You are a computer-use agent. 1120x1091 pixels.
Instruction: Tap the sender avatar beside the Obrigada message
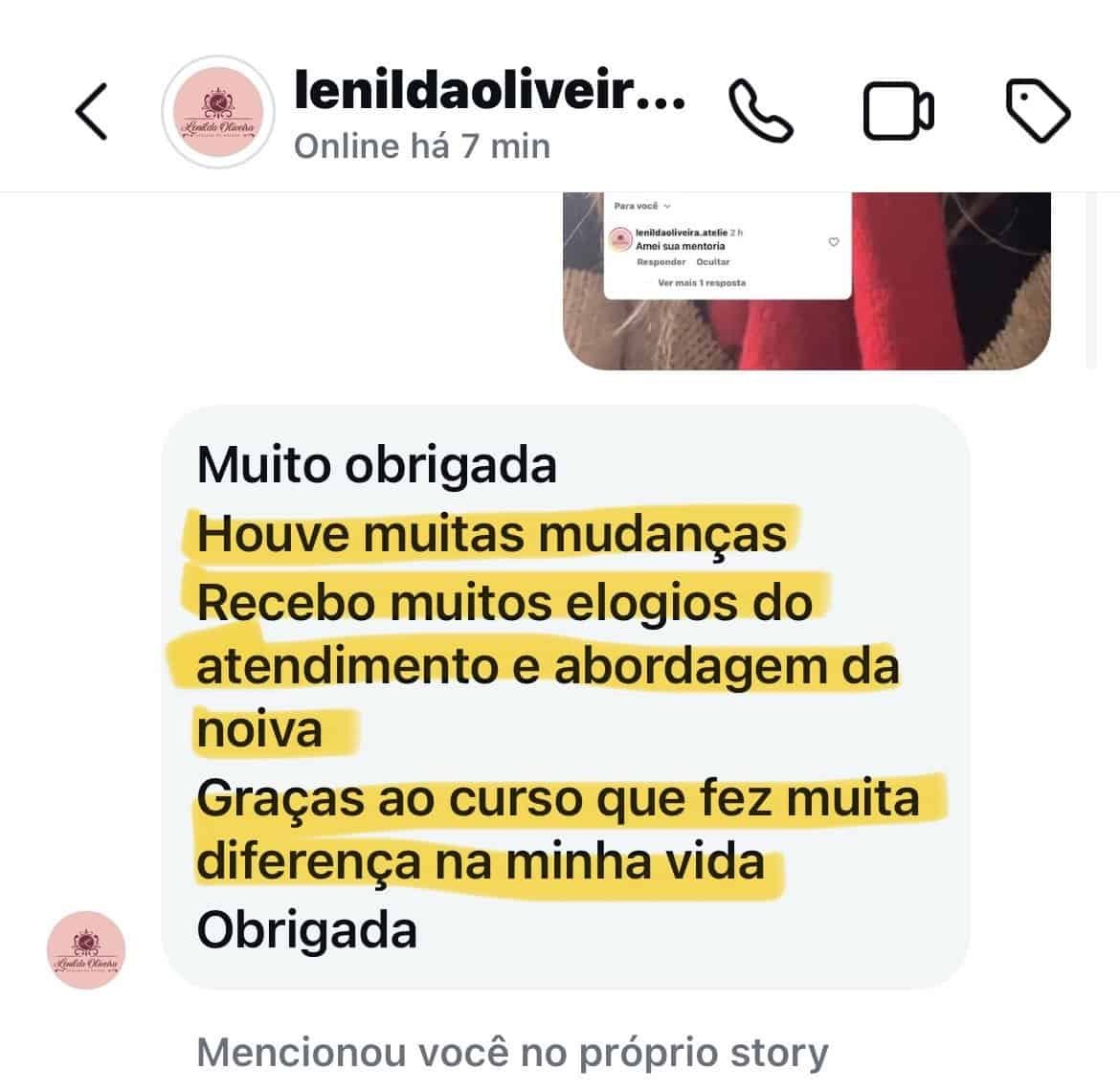point(86,949)
